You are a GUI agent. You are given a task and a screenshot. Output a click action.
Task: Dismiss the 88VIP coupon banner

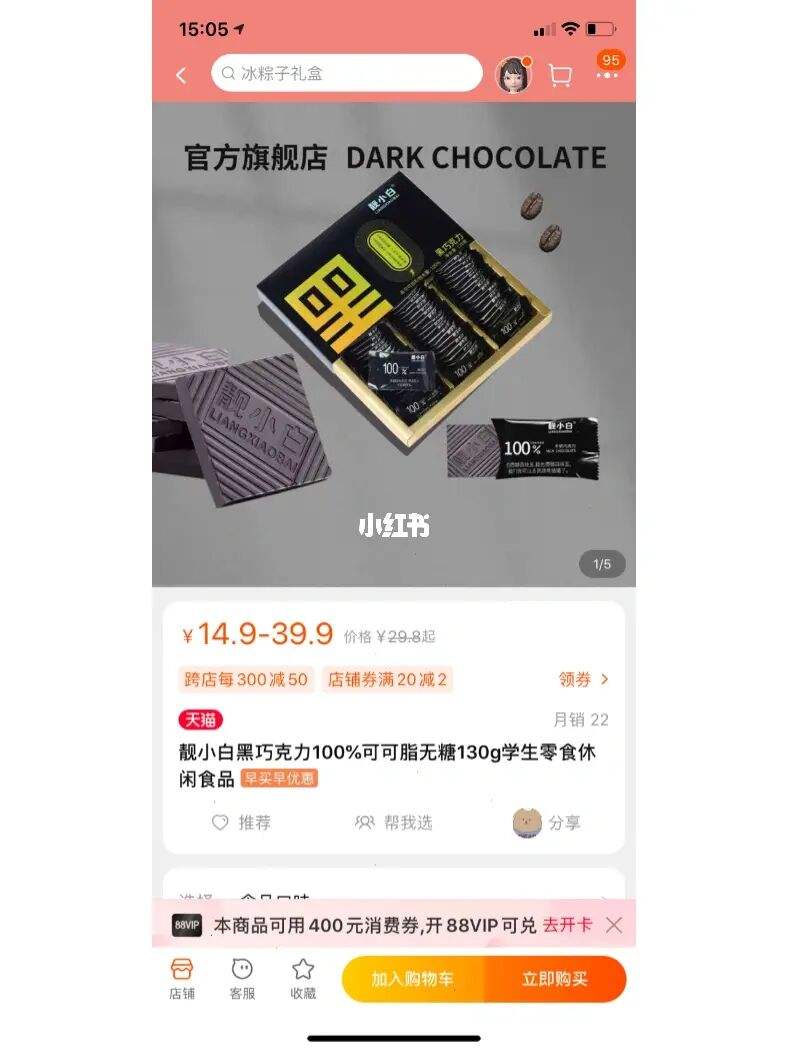pyautogui.click(x=614, y=925)
